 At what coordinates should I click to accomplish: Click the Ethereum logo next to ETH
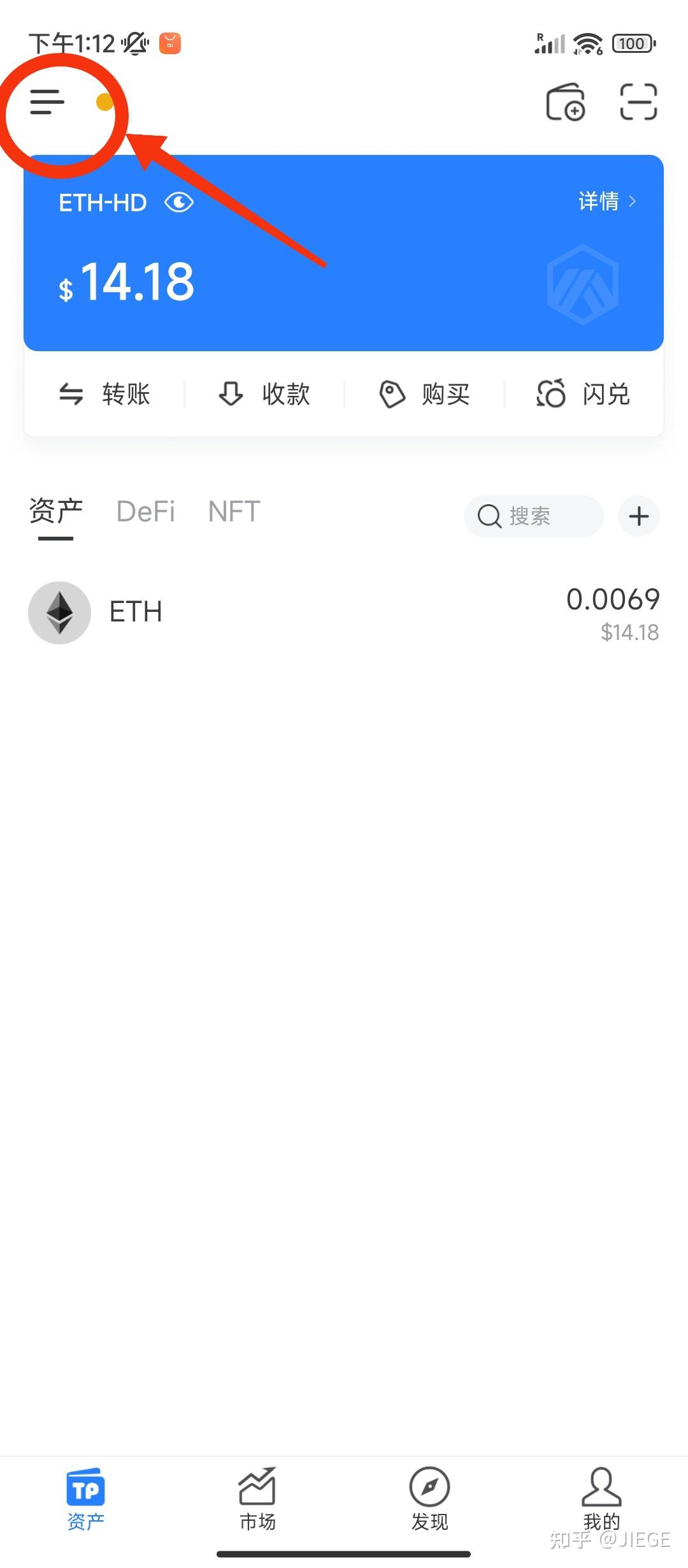click(59, 611)
